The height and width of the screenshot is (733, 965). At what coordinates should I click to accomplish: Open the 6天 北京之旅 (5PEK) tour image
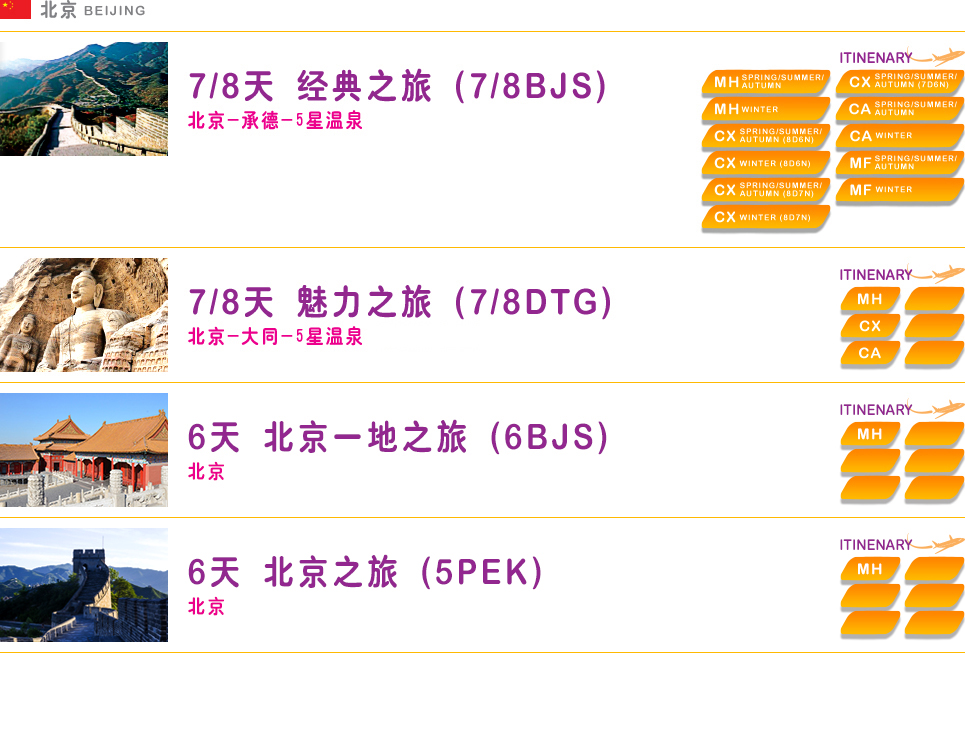84,585
